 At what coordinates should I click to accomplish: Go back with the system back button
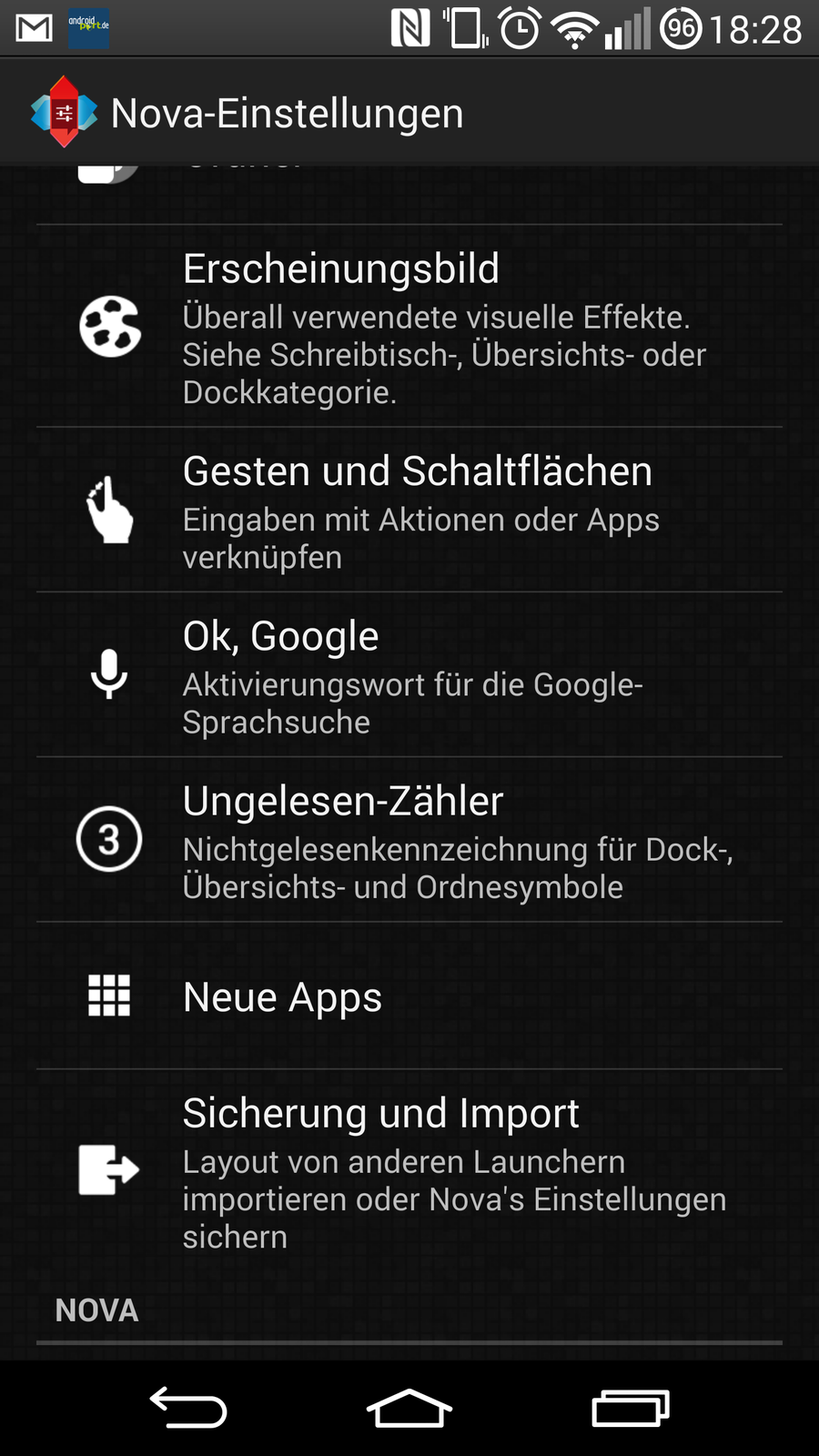coord(188,1408)
